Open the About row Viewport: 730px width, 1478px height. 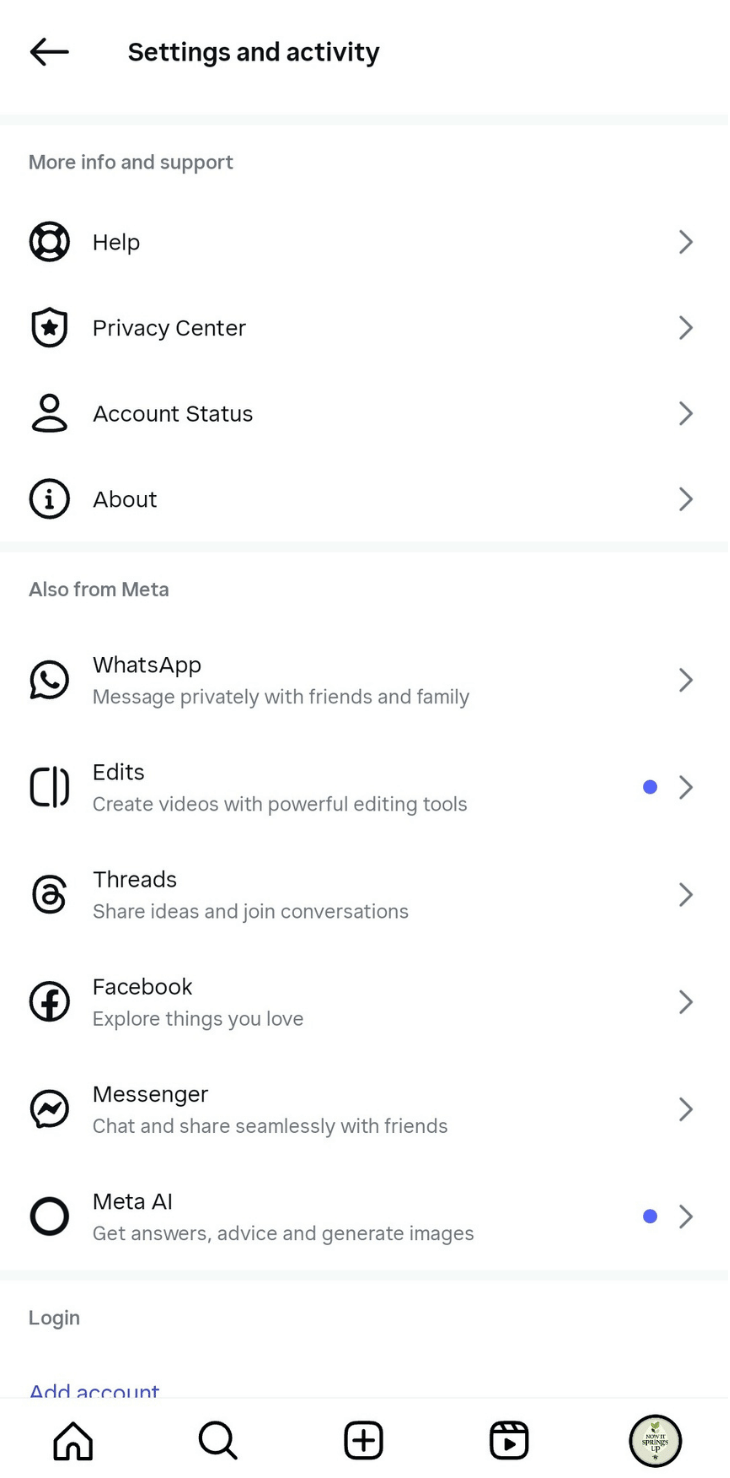click(x=360, y=499)
